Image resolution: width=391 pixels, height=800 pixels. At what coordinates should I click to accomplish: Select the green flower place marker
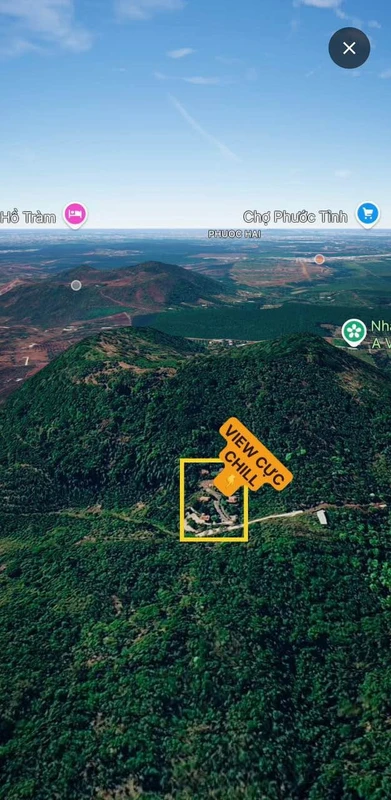click(354, 332)
